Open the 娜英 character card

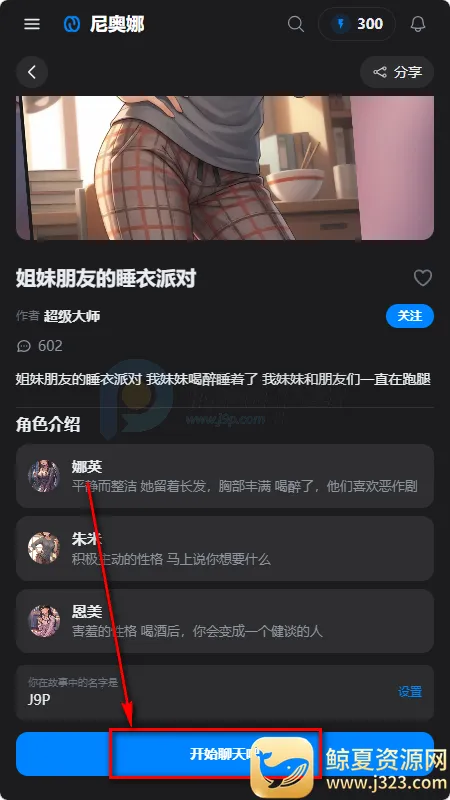coord(225,476)
